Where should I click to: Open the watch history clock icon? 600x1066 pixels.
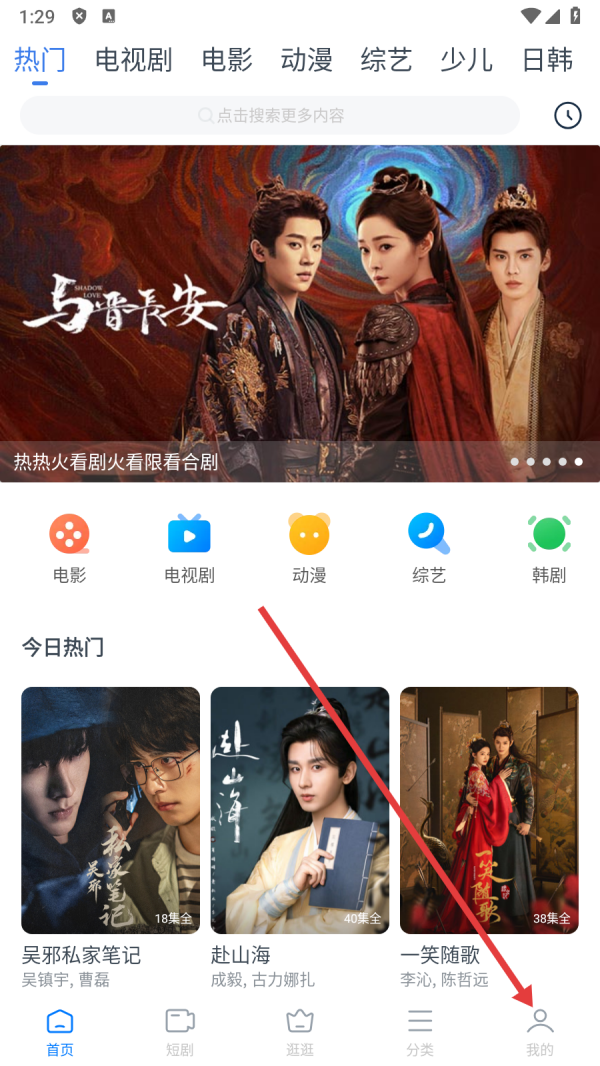pos(567,116)
